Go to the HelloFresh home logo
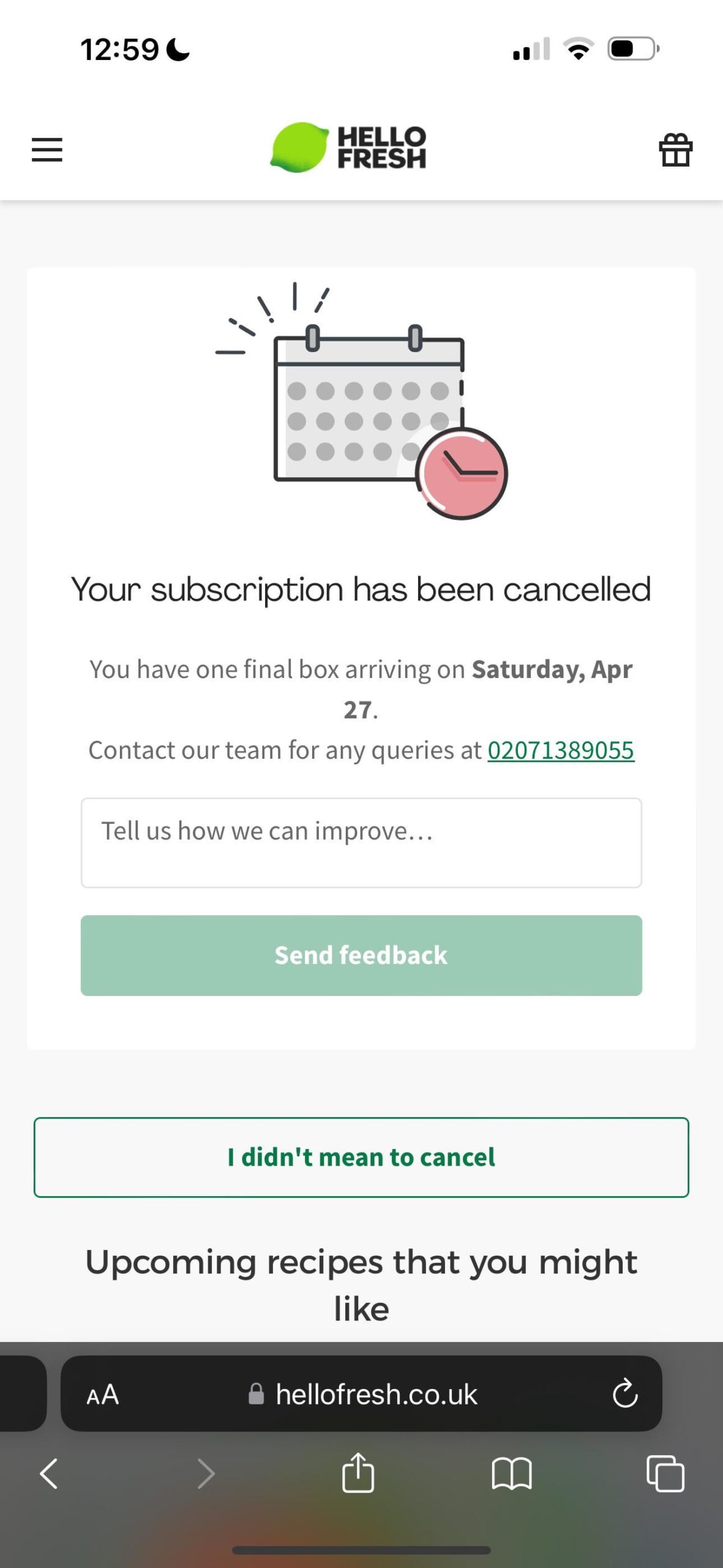 pyautogui.click(x=348, y=148)
